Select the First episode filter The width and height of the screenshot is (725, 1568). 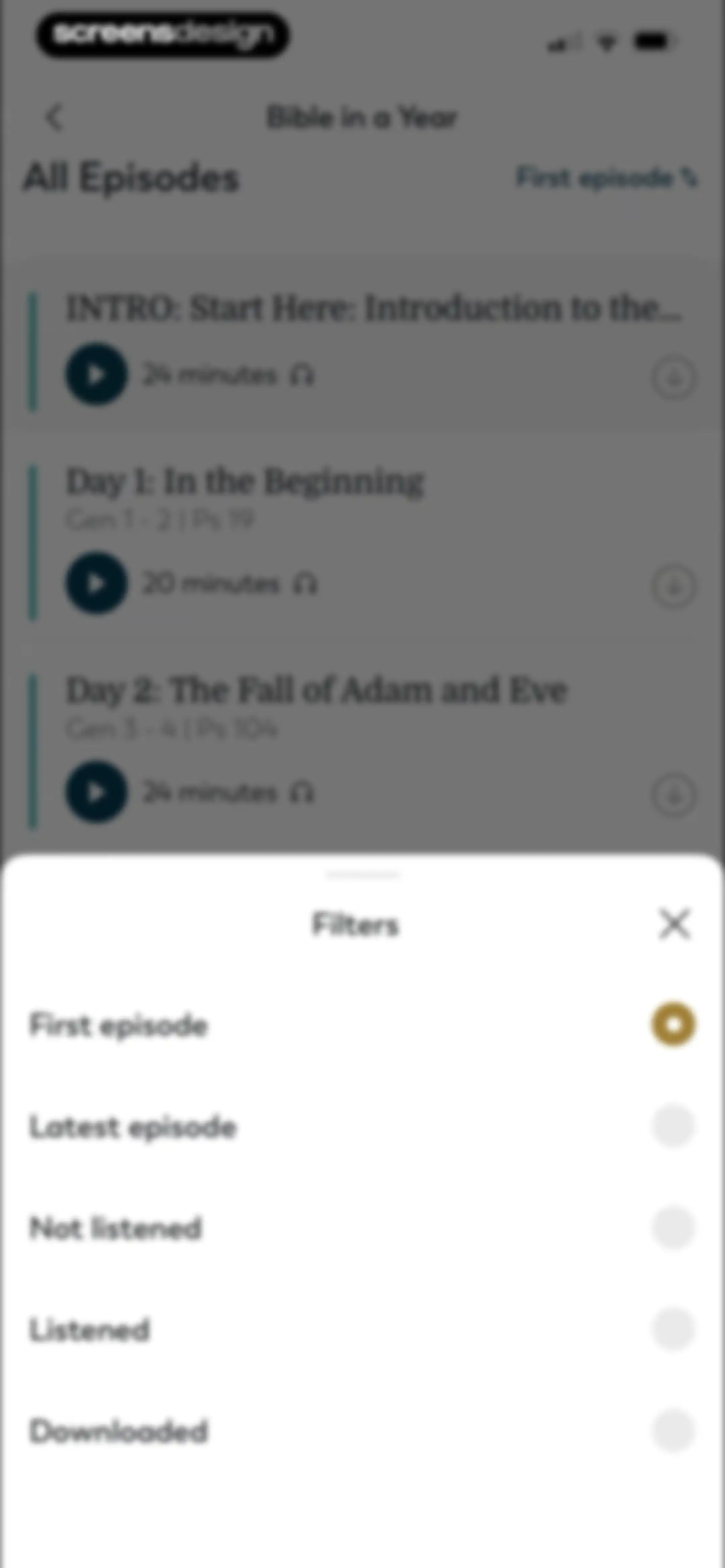coord(362,1025)
